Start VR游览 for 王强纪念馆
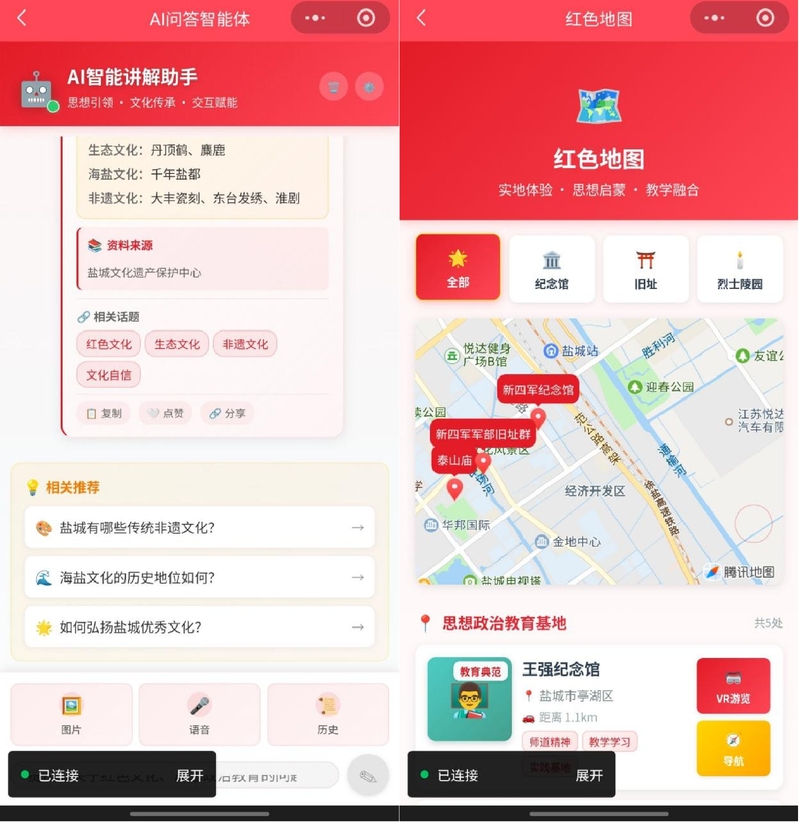 [x=733, y=685]
